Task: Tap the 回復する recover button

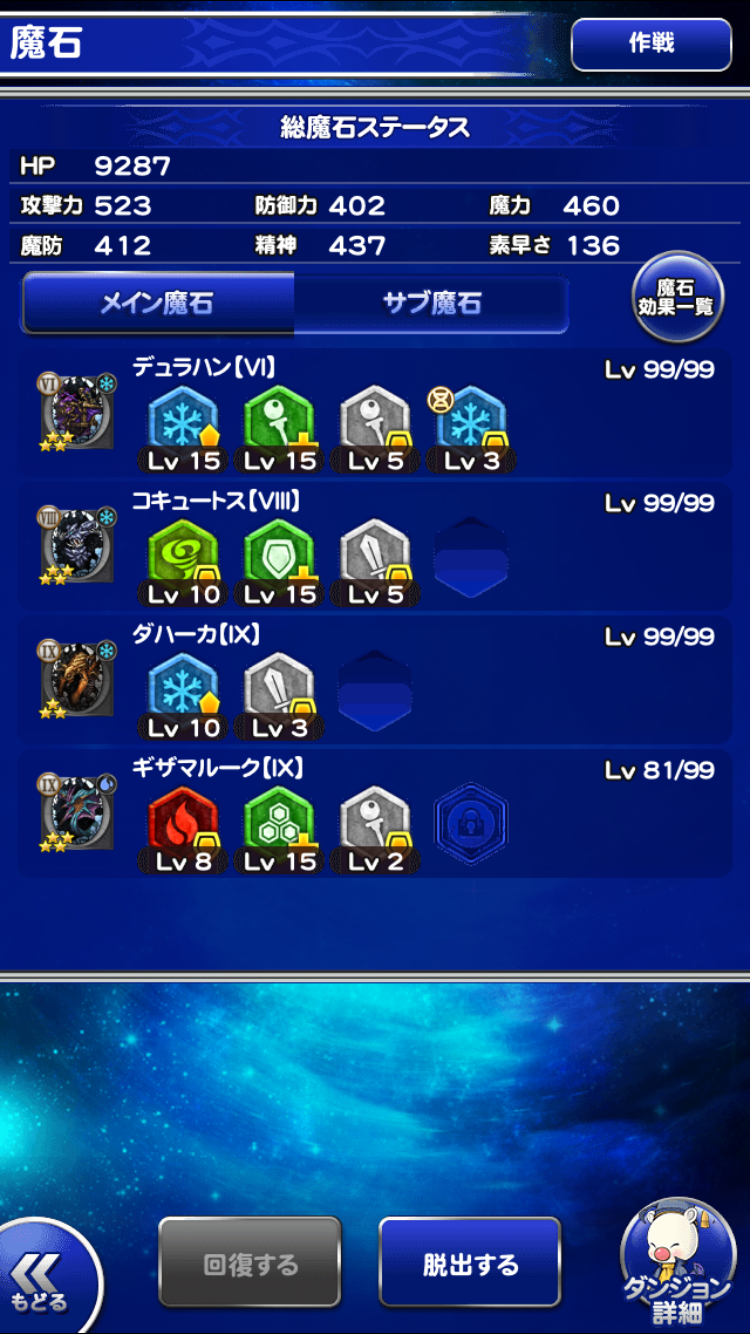Action: point(250,1264)
